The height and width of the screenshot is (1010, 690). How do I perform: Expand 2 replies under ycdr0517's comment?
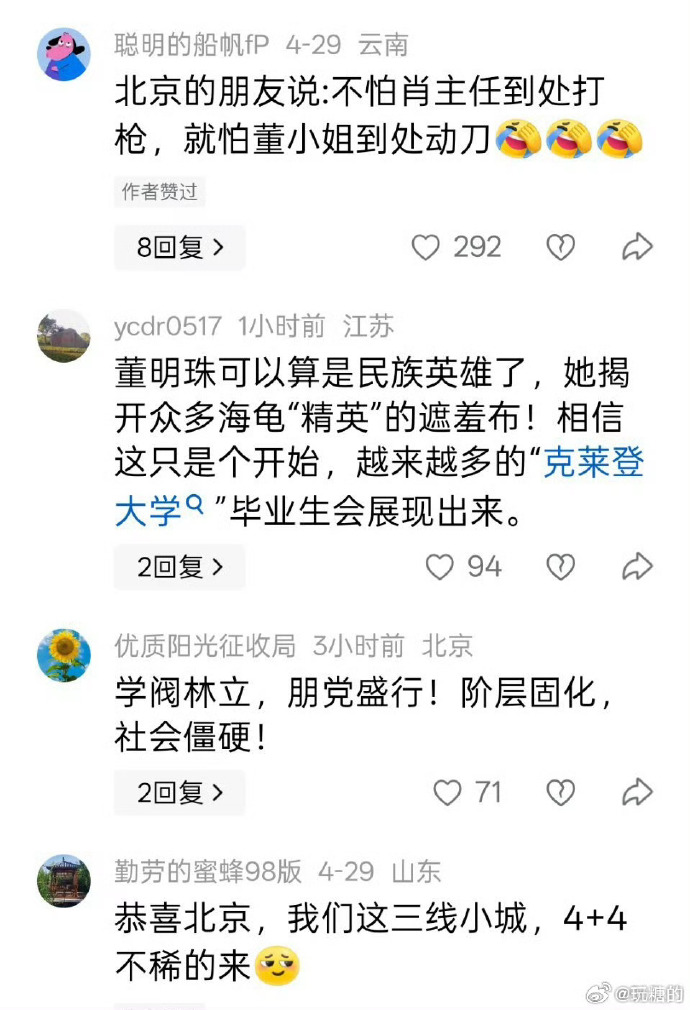(x=179, y=567)
